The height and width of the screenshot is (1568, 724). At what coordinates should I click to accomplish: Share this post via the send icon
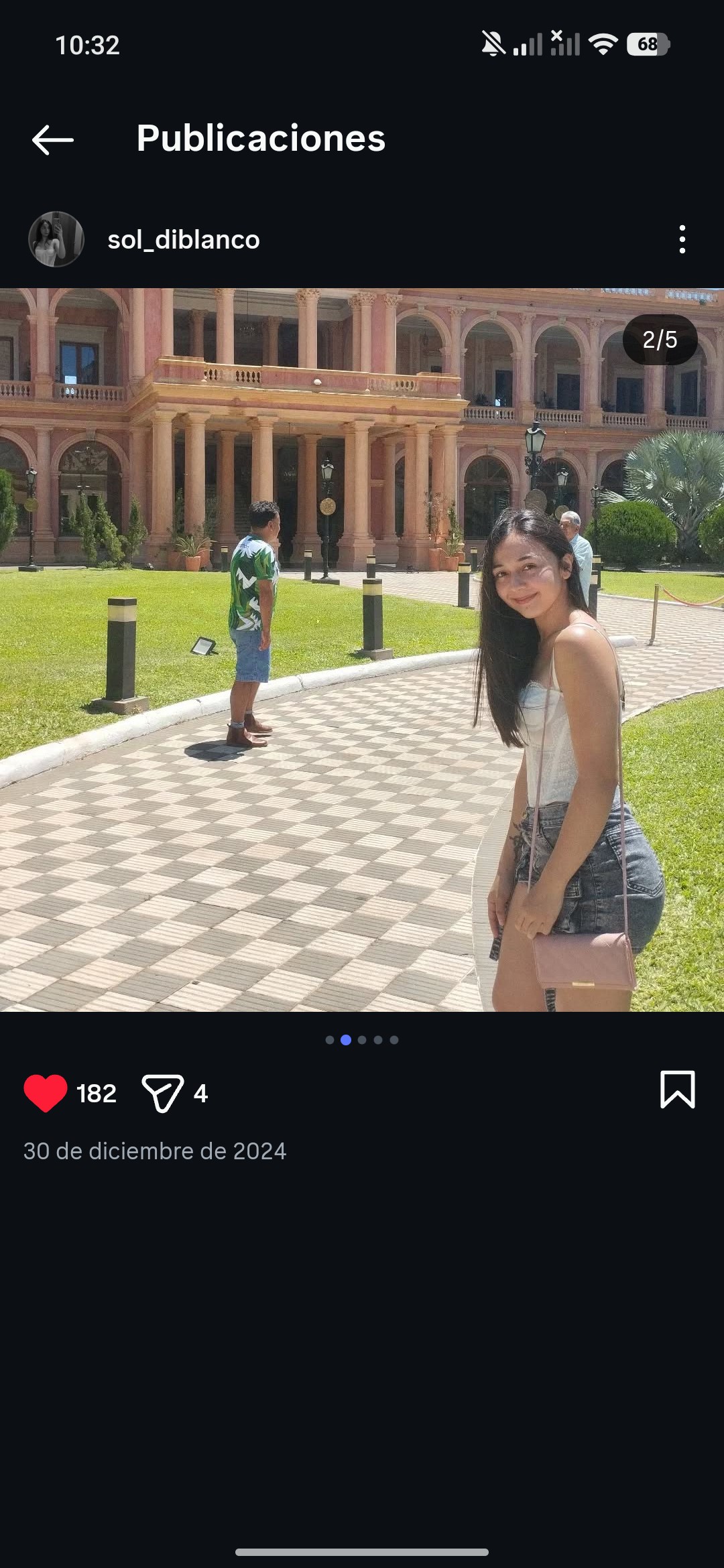[x=162, y=1093]
